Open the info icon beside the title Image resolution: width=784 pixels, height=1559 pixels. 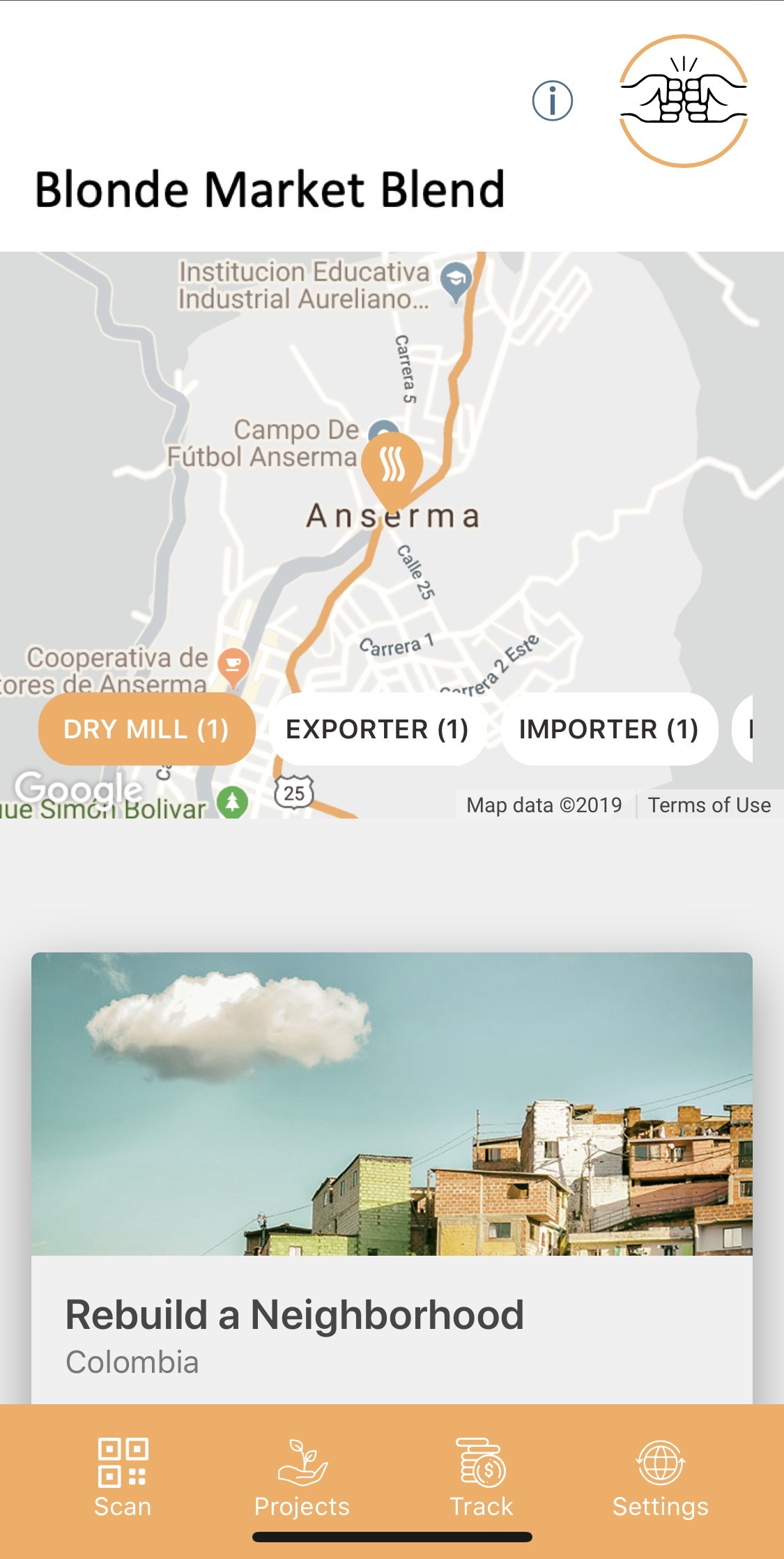pos(552,101)
